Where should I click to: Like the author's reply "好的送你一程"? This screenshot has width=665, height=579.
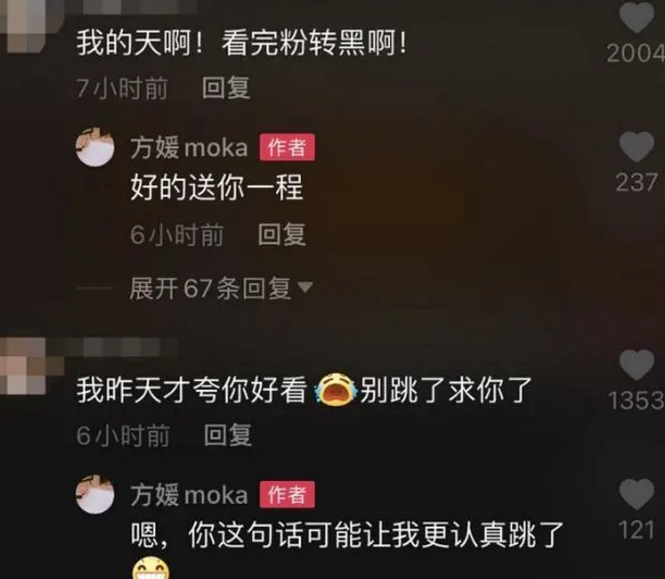(637, 148)
